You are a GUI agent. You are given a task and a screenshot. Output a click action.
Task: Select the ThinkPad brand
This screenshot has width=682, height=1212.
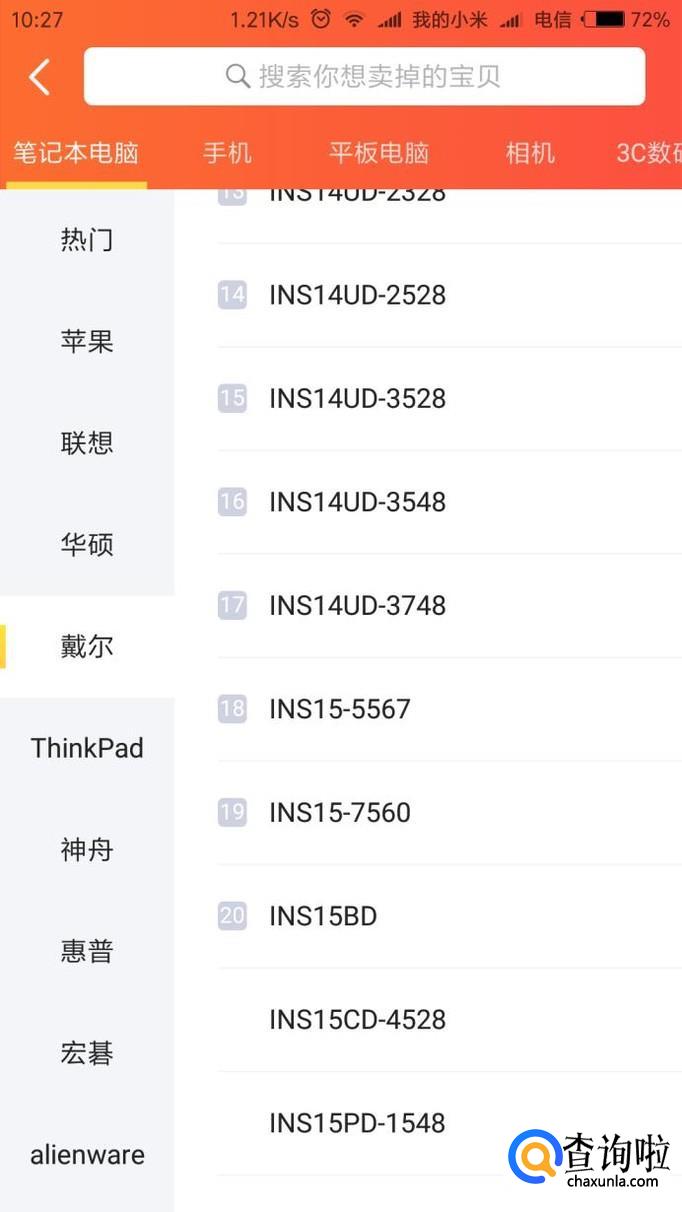87,748
